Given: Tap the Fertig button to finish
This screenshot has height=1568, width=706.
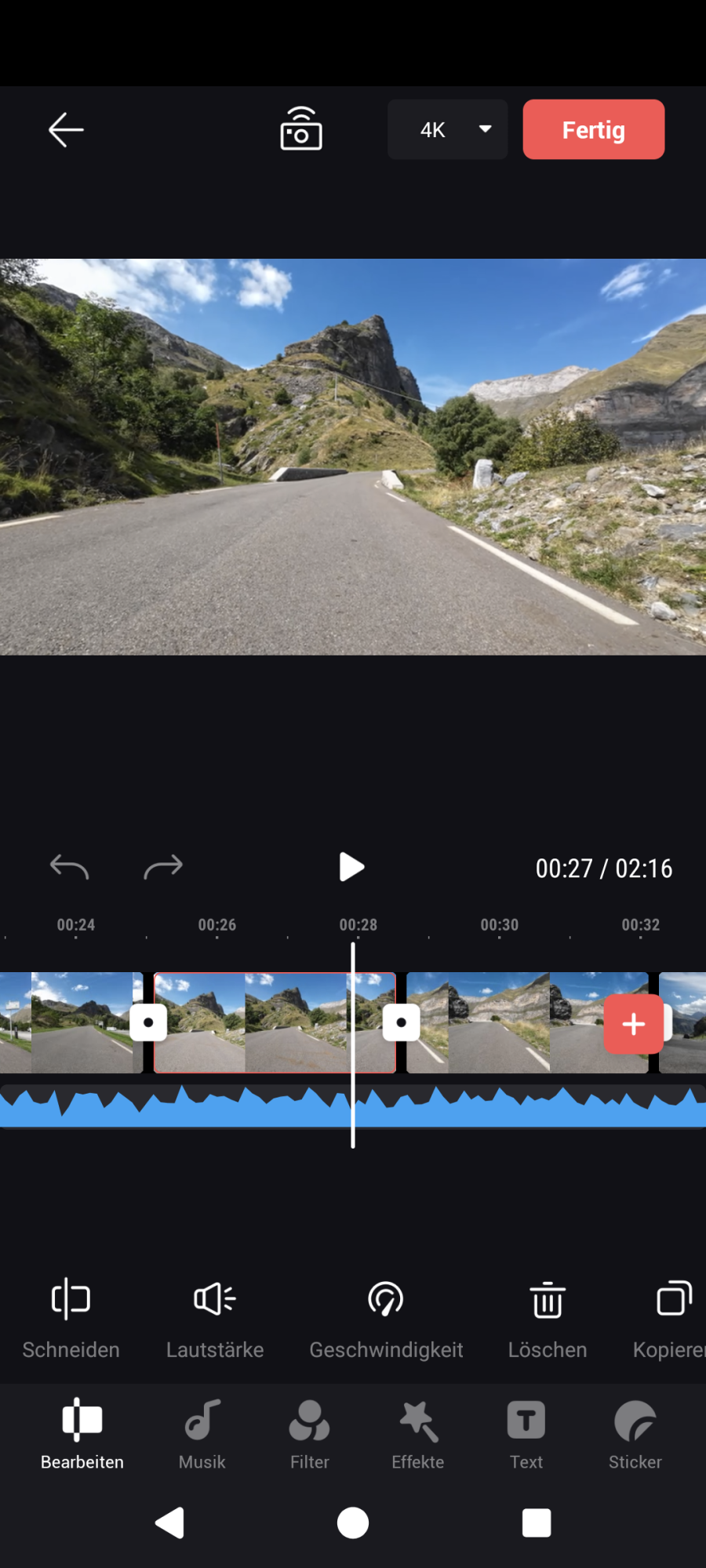Looking at the screenshot, I should tap(593, 130).
